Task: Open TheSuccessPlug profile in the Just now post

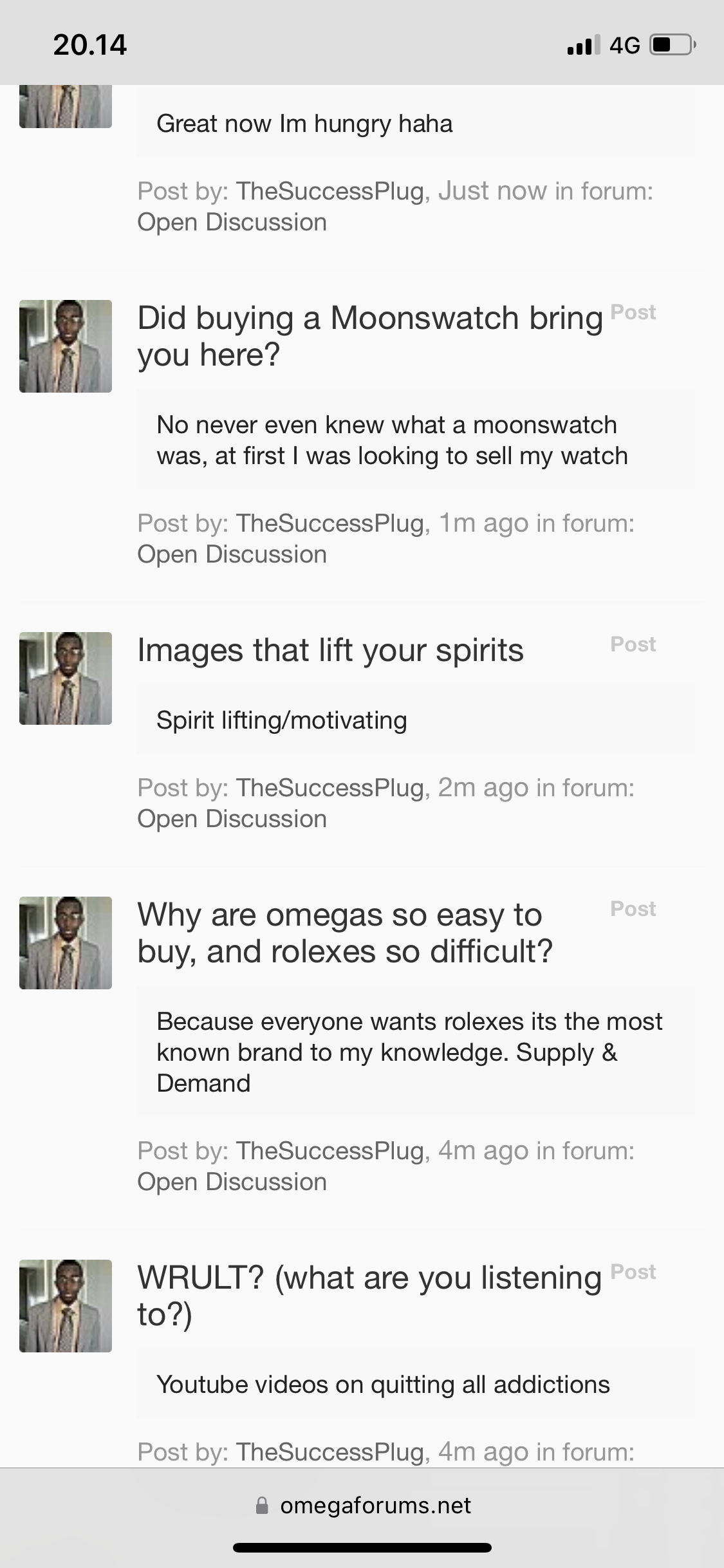Action: pos(330,191)
